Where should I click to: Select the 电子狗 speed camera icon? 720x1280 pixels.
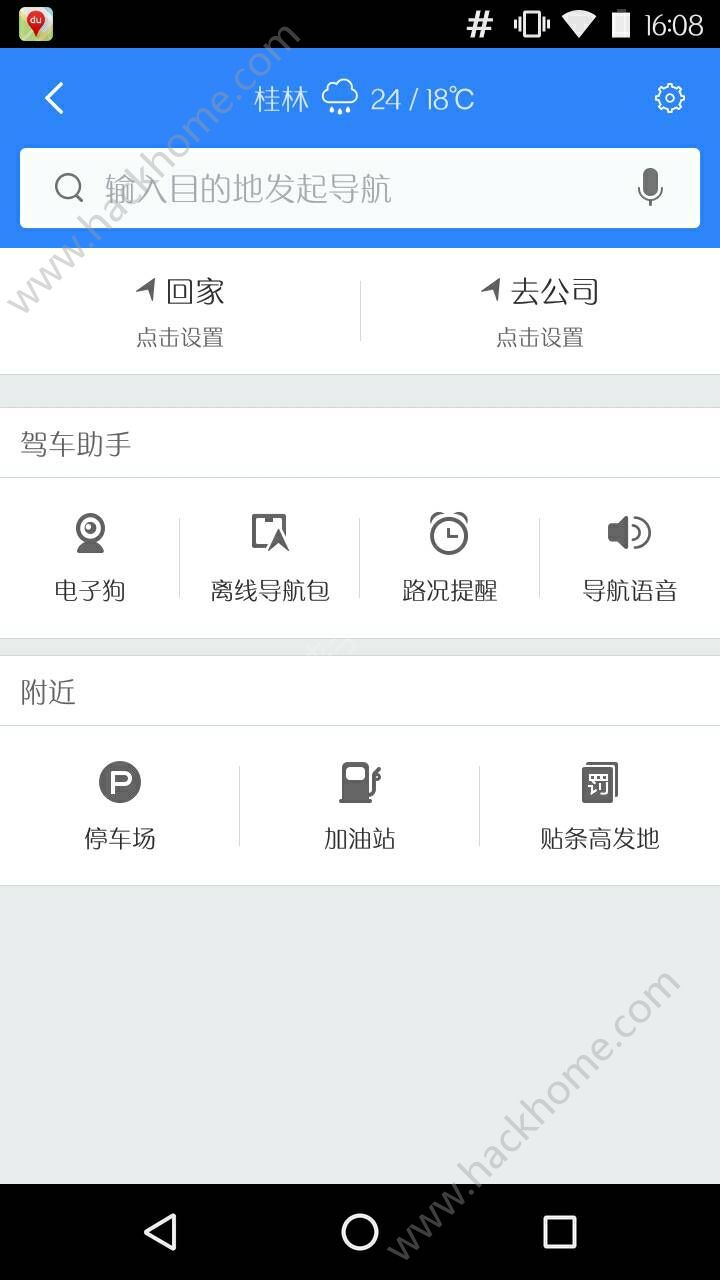tap(90, 535)
